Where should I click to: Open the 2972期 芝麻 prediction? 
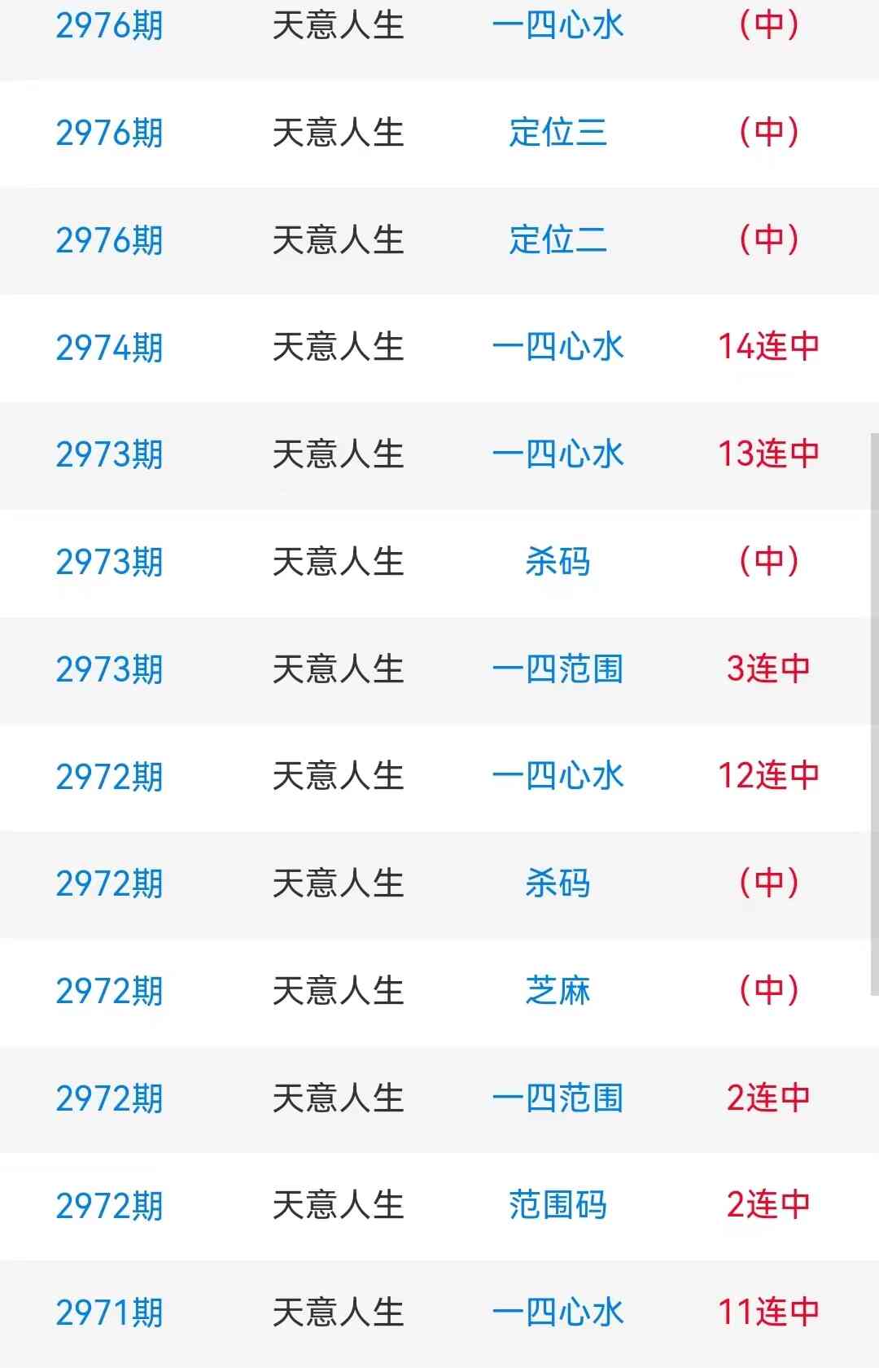coord(558,991)
